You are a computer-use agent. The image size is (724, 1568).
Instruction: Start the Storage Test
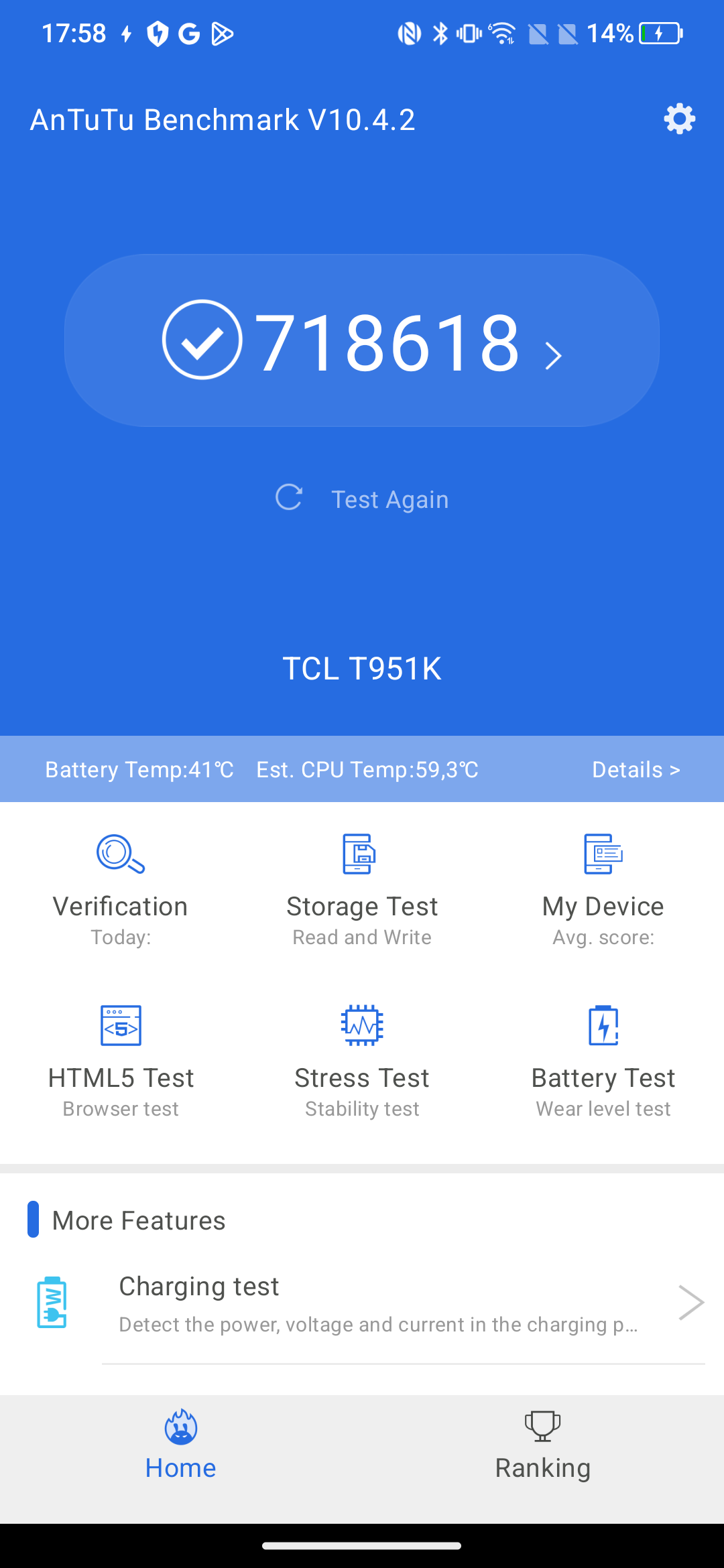[x=362, y=889]
